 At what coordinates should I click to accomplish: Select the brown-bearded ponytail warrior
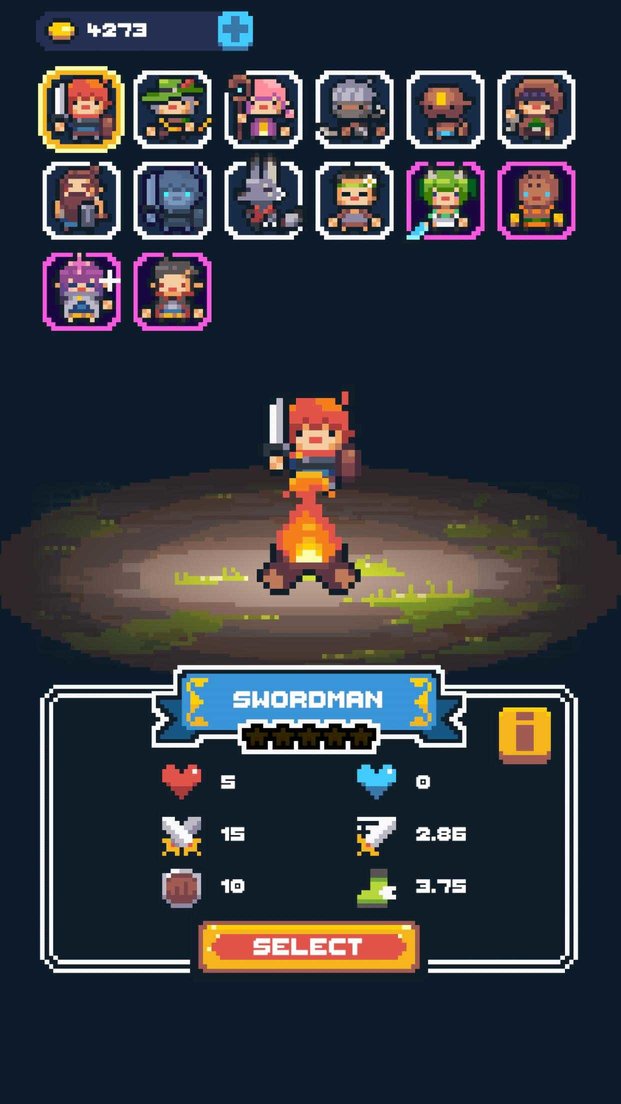click(x=81, y=200)
